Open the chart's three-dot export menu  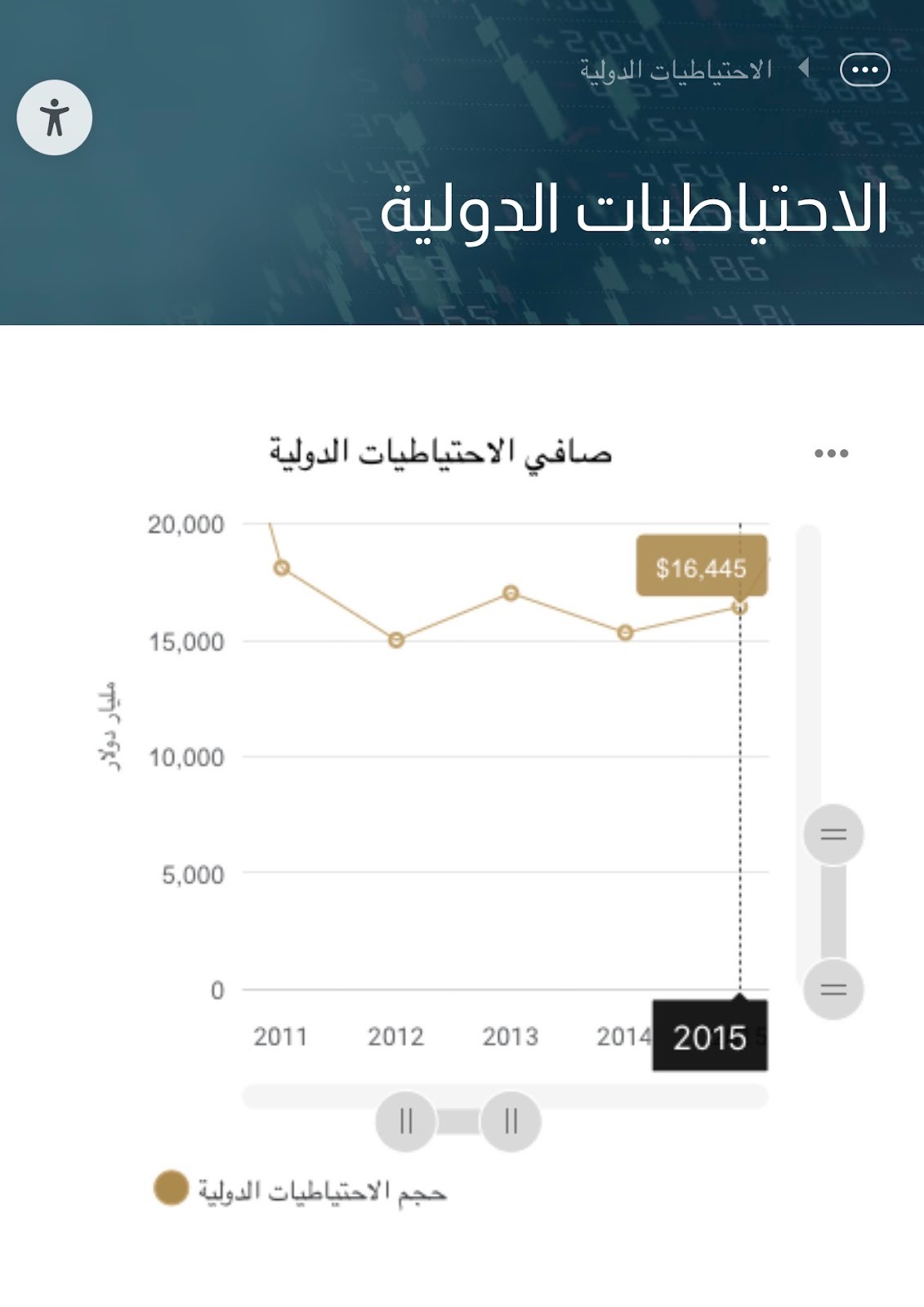tap(831, 453)
